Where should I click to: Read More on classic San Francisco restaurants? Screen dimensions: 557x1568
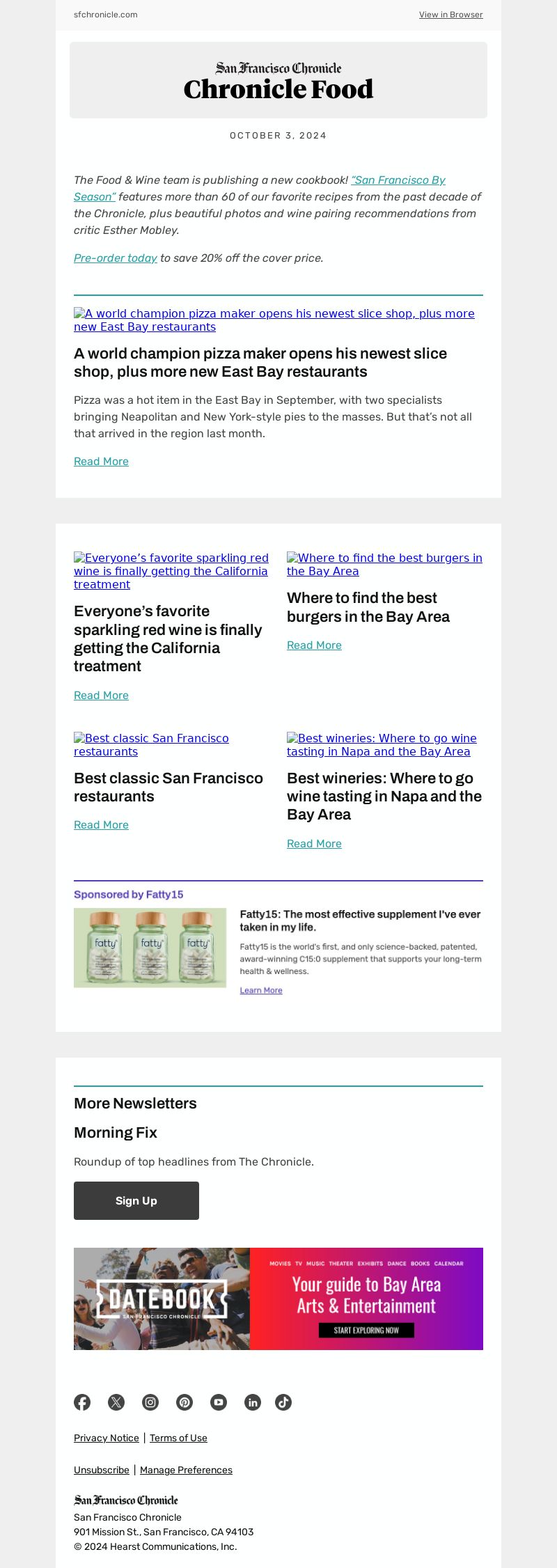click(101, 825)
